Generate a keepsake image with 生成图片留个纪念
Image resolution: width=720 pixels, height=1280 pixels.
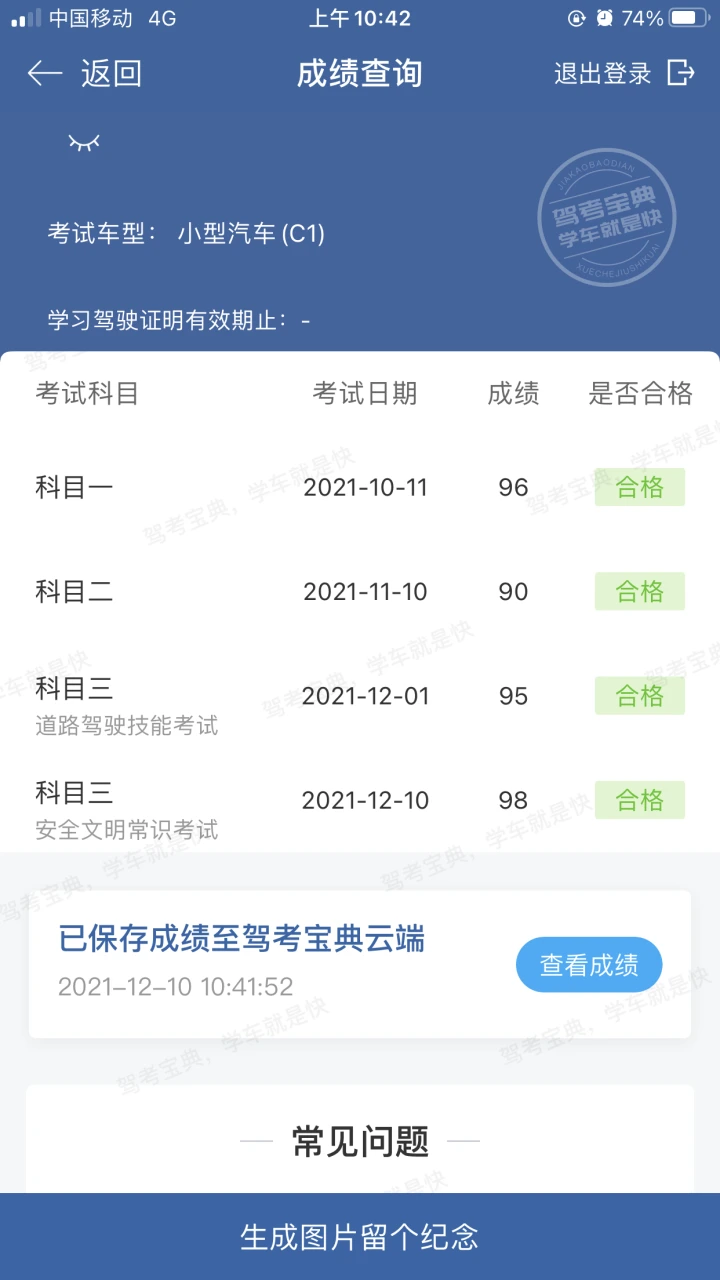tap(360, 1237)
